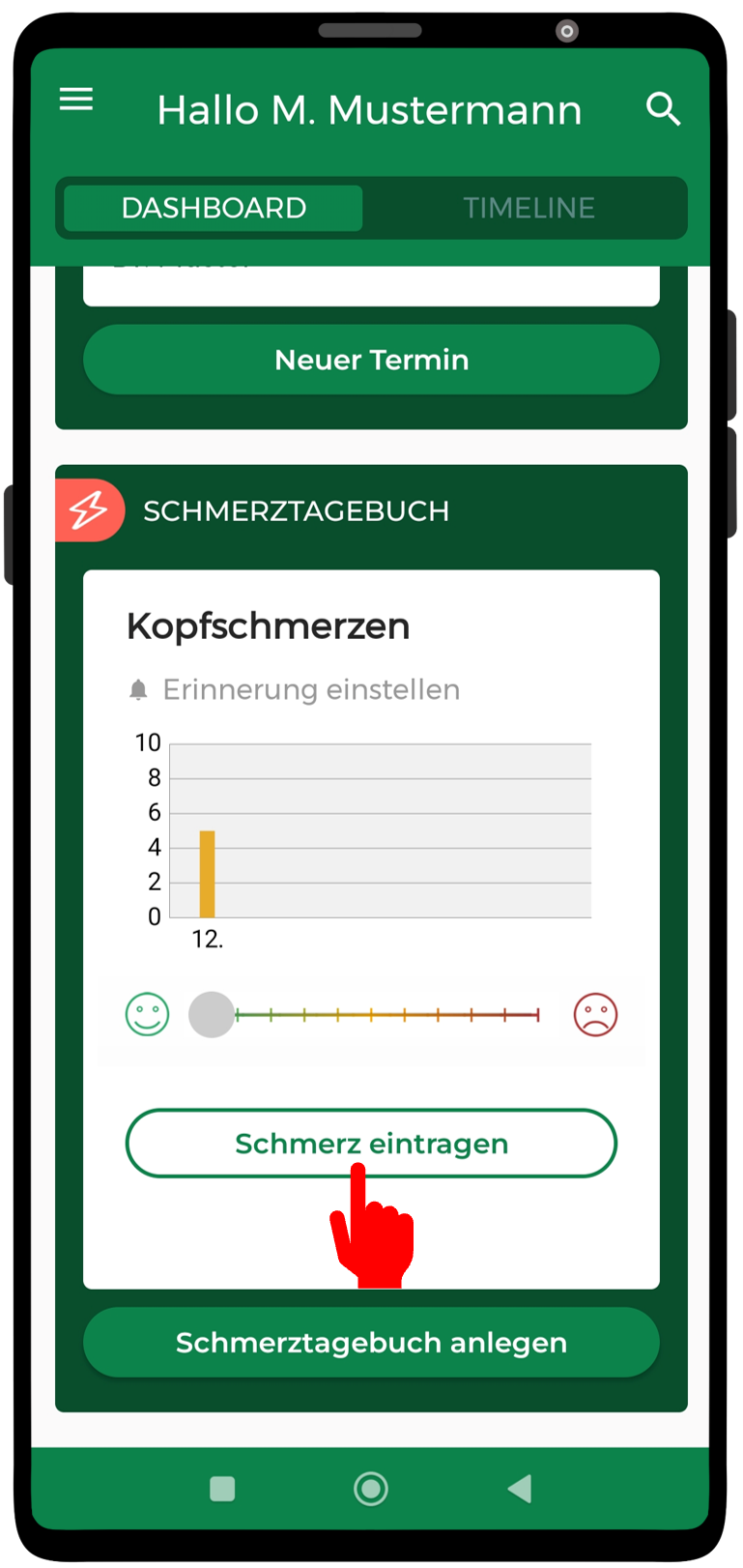Image resolution: width=743 pixels, height=1568 pixels.
Task: Switch to the Timeline tab
Action: [529, 208]
